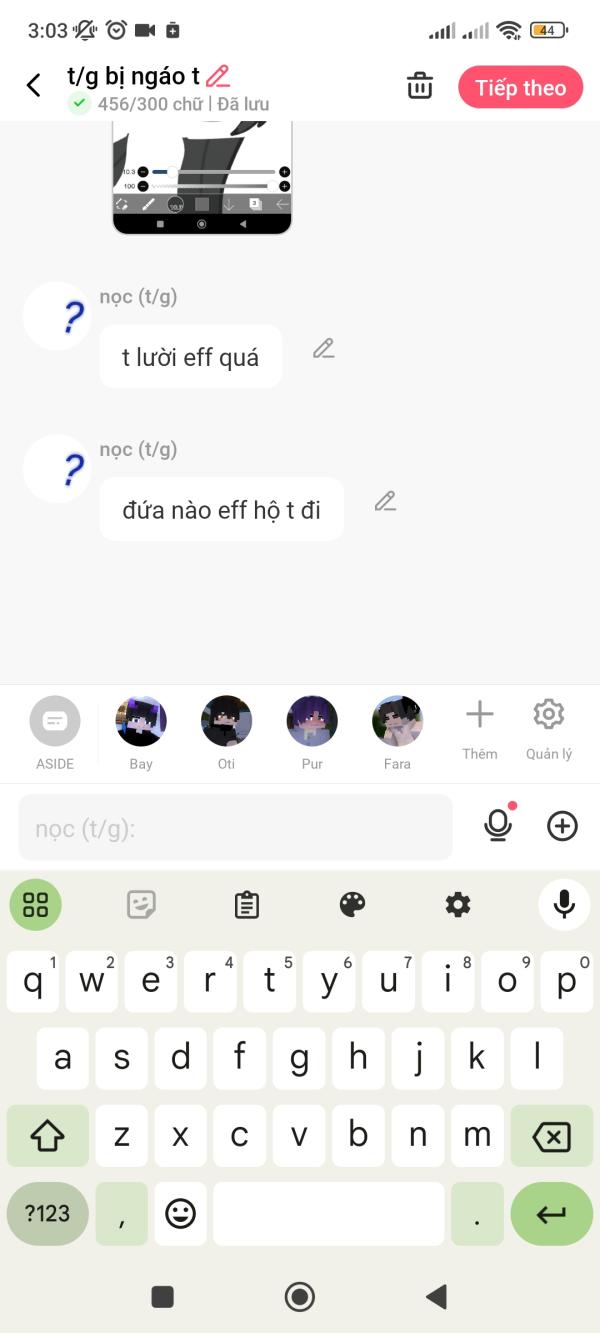600x1333 pixels.
Task: Choose the character Bay
Action: [x=141, y=722]
